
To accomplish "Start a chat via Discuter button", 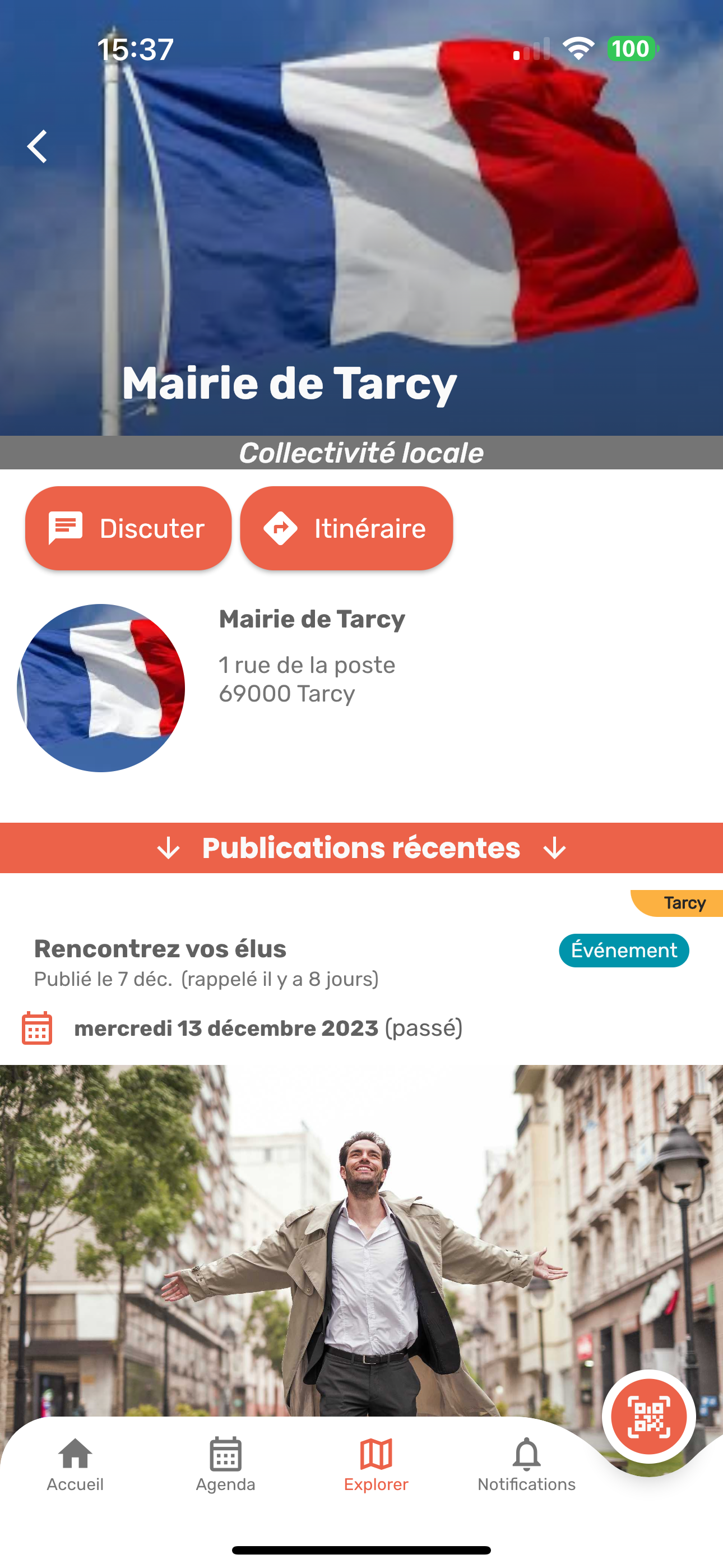I will click(x=128, y=528).
